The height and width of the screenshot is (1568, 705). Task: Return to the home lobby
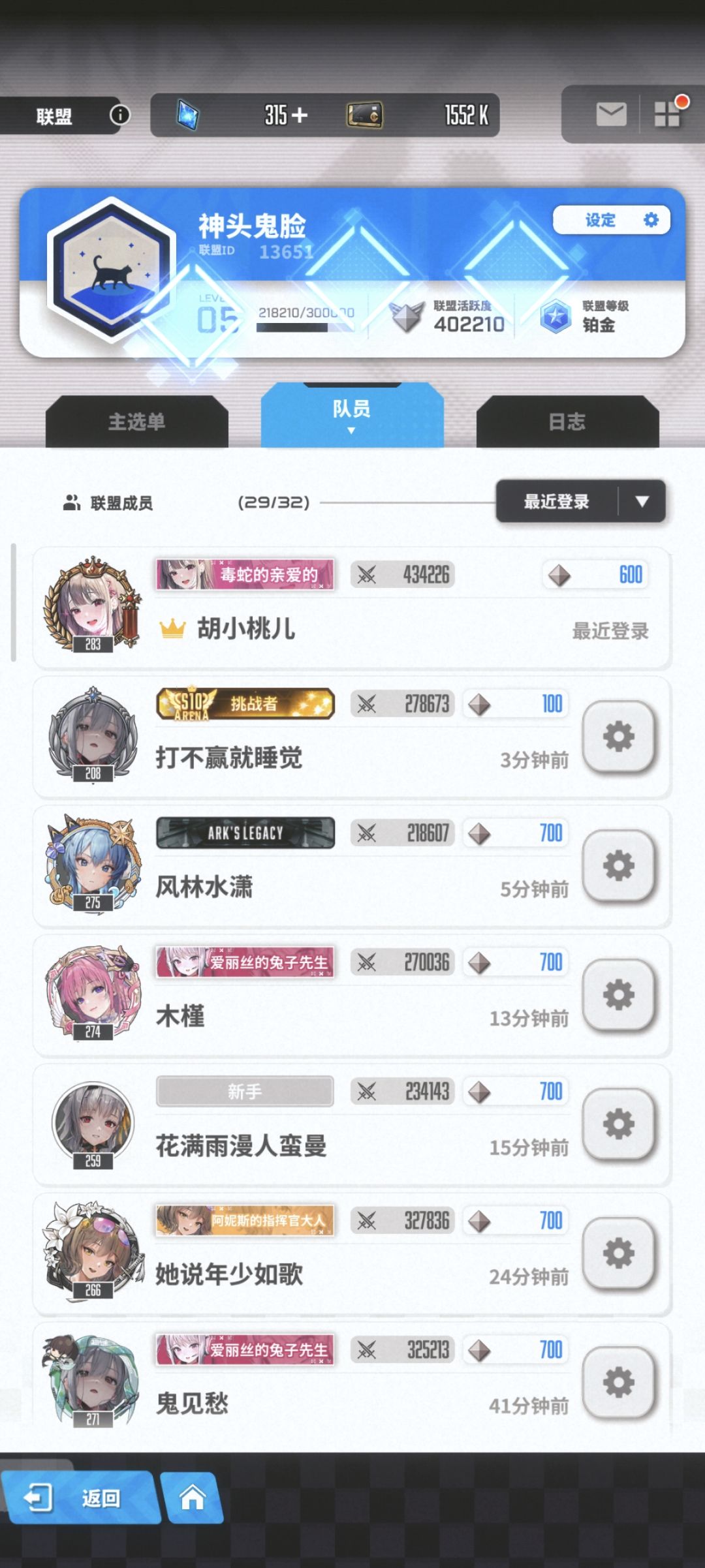192,1498
